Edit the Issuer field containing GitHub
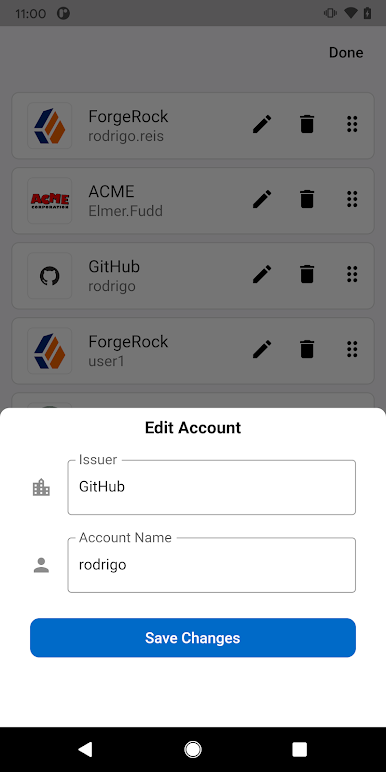The width and height of the screenshot is (386, 772). [211, 487]
